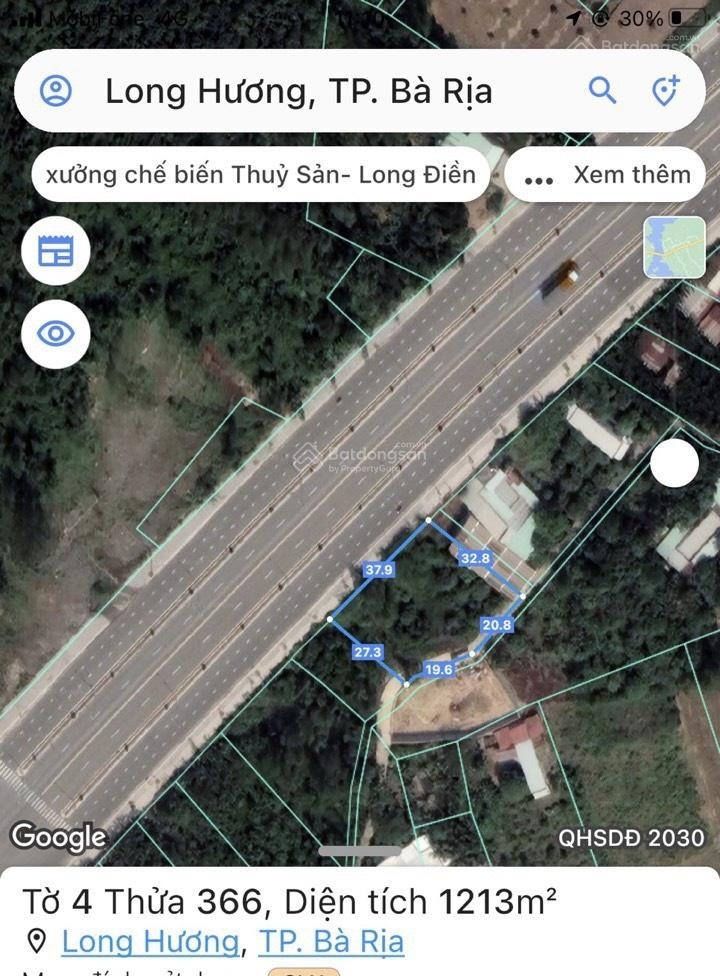Open the Xem thêm chip
This screenshot has width=720, height=976.
[x=608, y=176]
